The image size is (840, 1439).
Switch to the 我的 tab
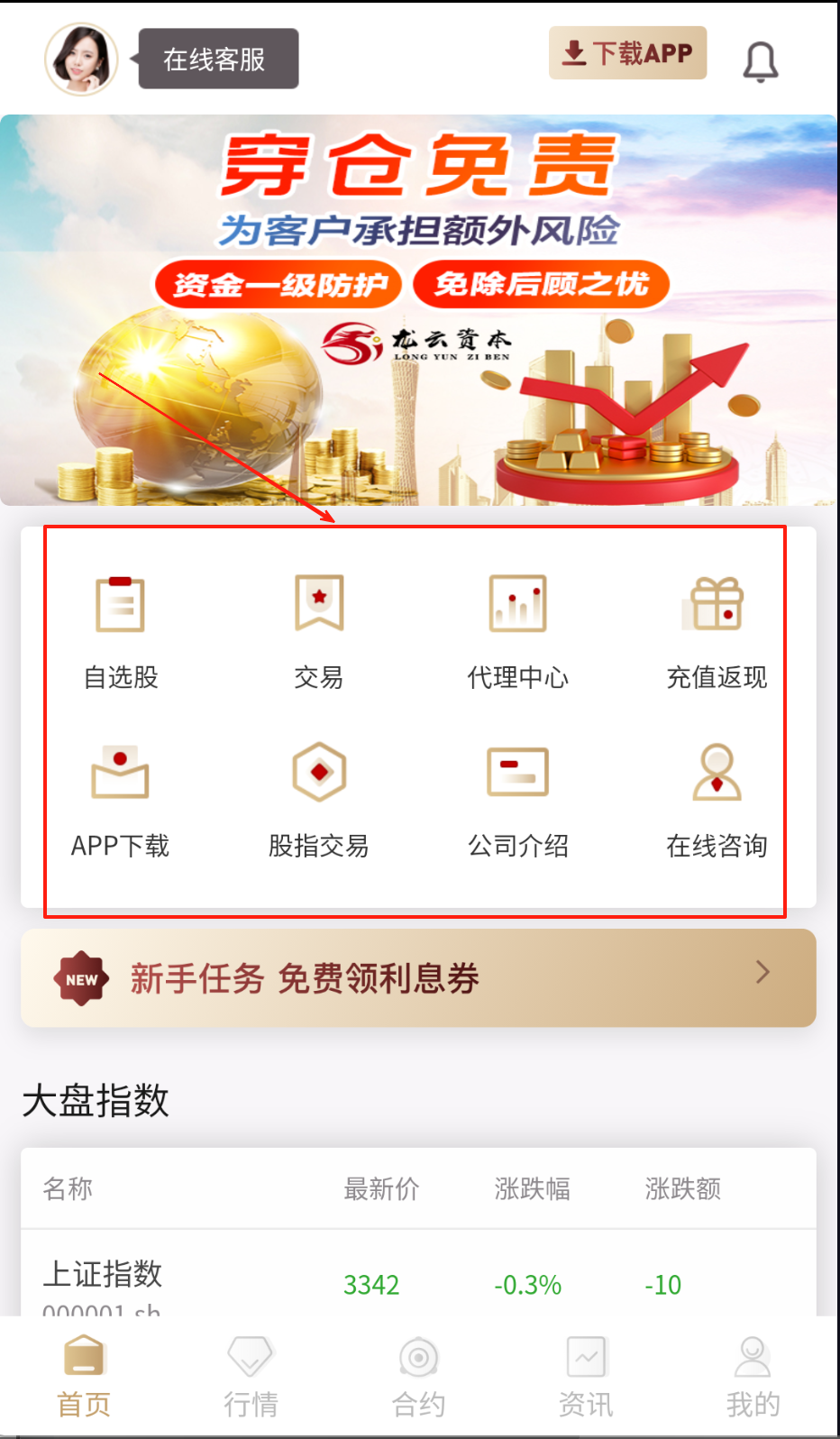coord(753,1375)
